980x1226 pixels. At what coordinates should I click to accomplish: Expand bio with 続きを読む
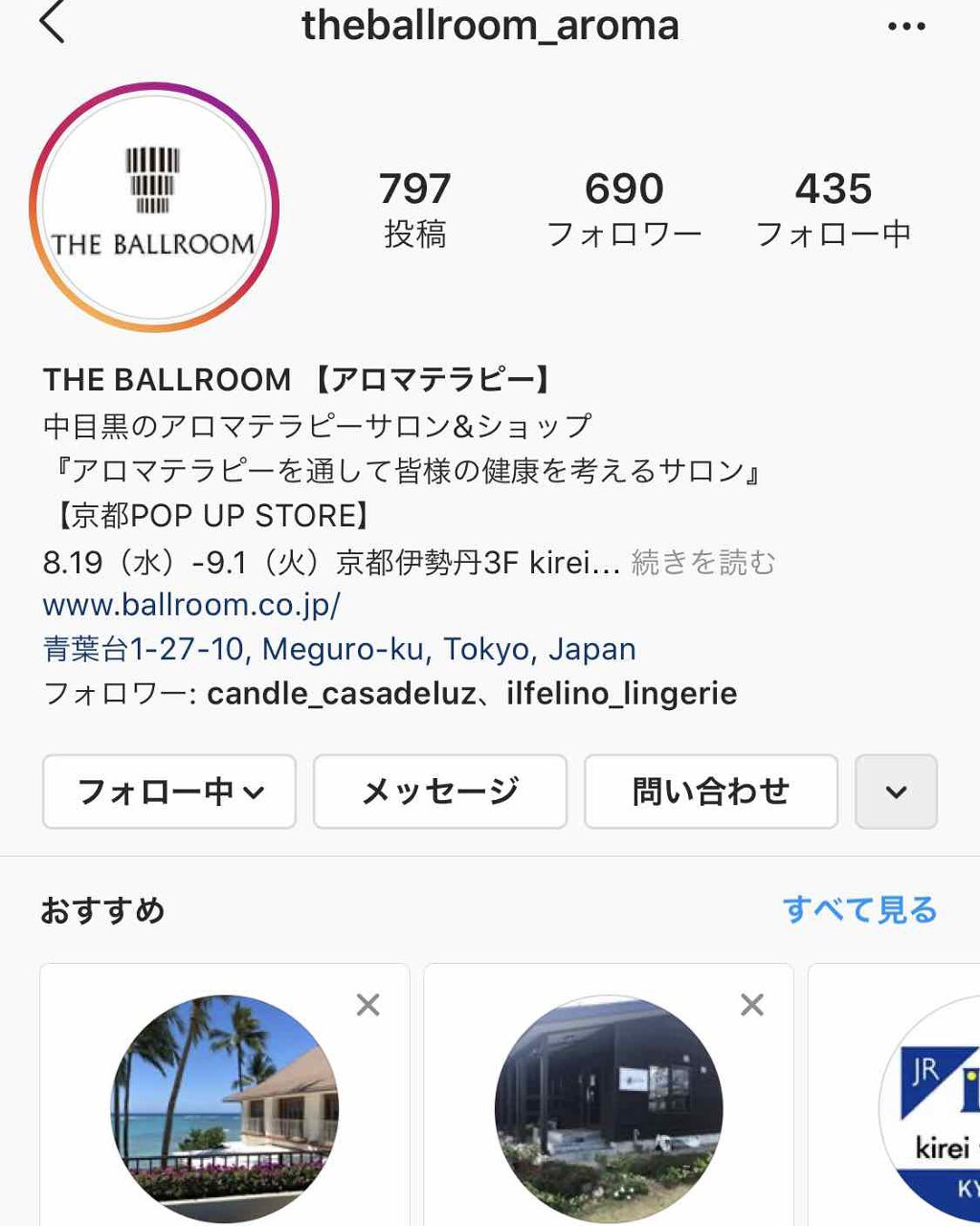(703, 562)
